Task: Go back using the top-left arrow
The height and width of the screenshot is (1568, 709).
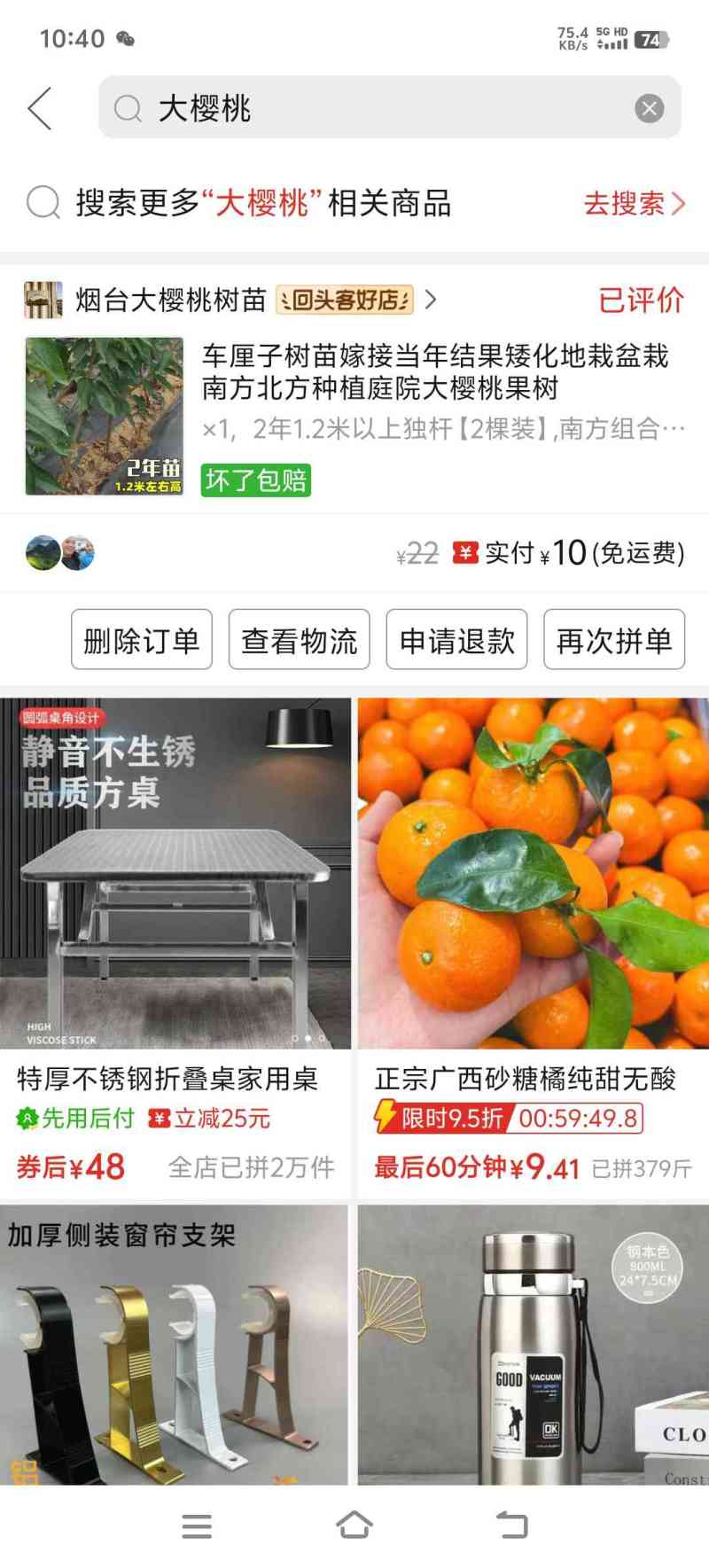Action: [x=40, y=109]
